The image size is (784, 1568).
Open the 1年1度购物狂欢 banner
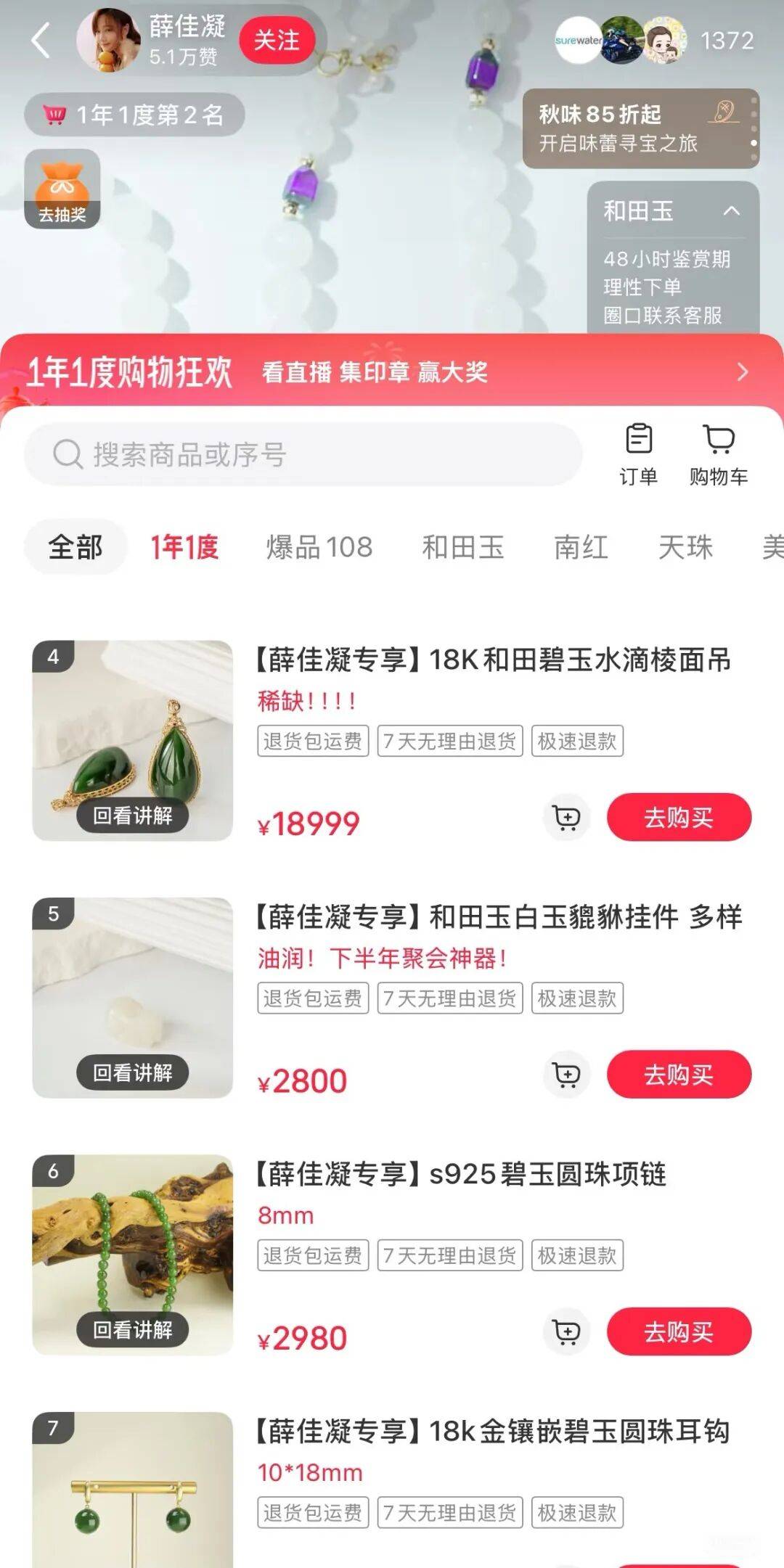(392, 372)
